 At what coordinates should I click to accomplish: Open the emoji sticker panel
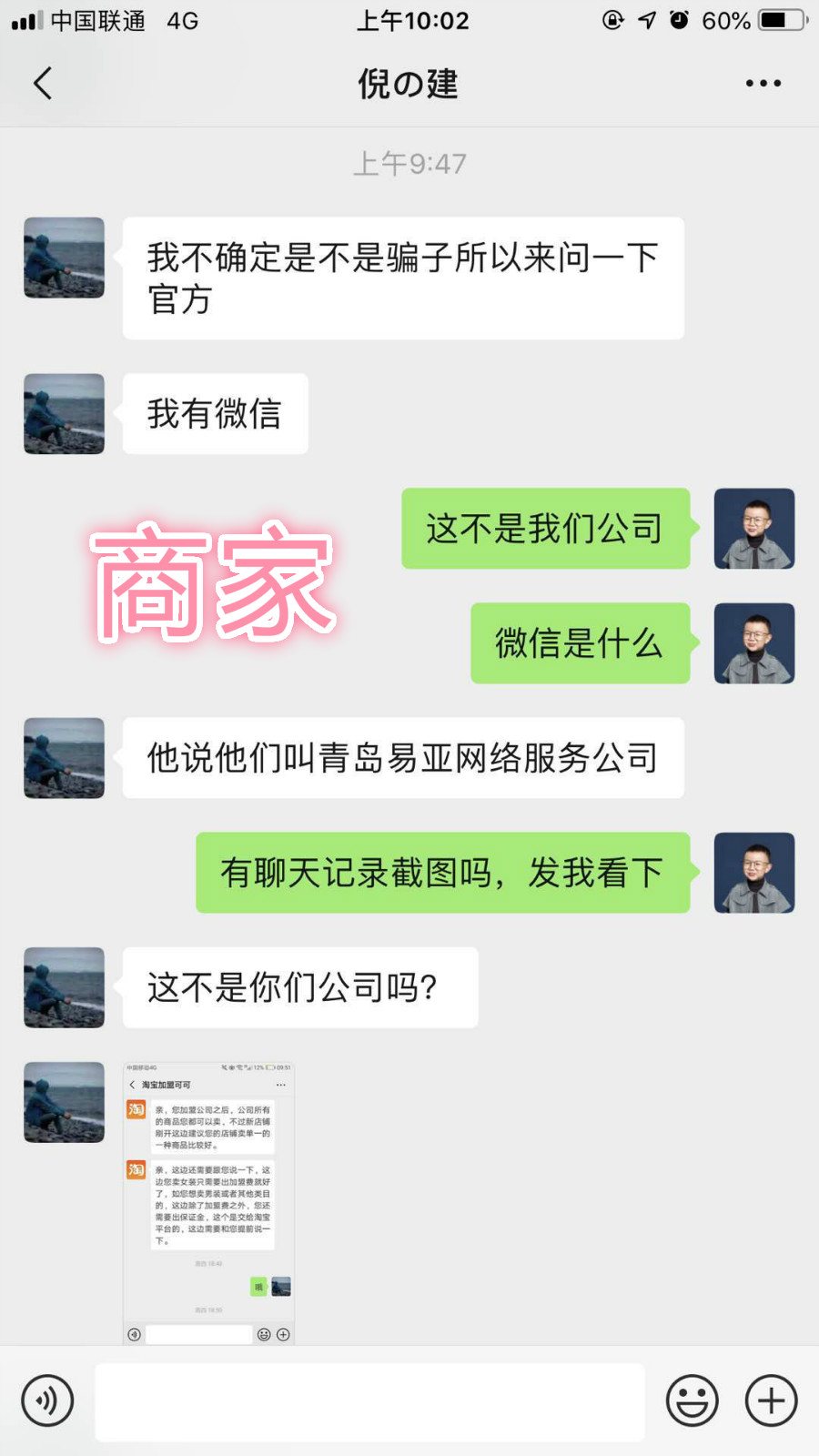[692, 1400]
